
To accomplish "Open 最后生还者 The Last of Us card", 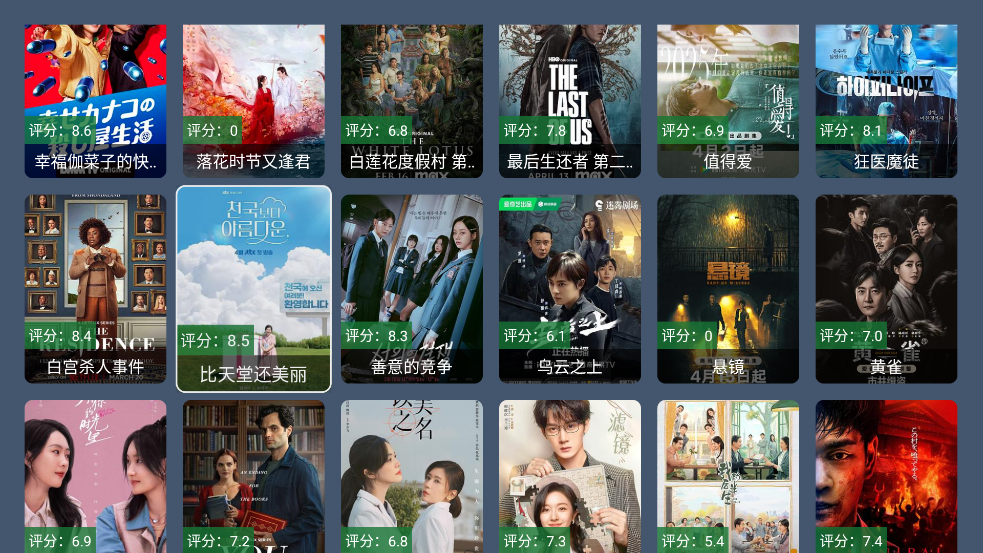I will pyautogui.click(x=570, y=100).
